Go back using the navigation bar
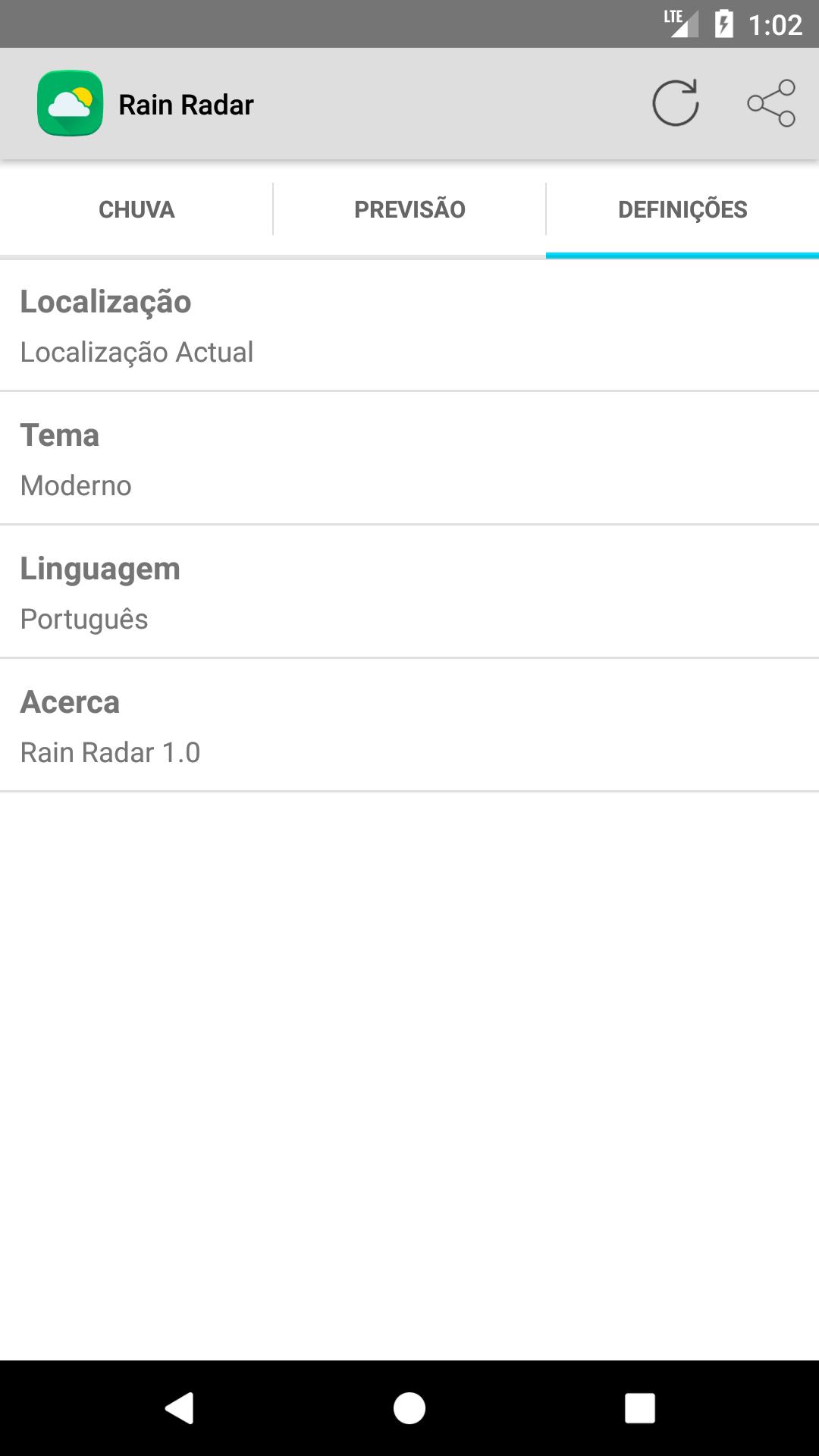The height and width of the screenshot is (1456, 819). [180, 1408]
